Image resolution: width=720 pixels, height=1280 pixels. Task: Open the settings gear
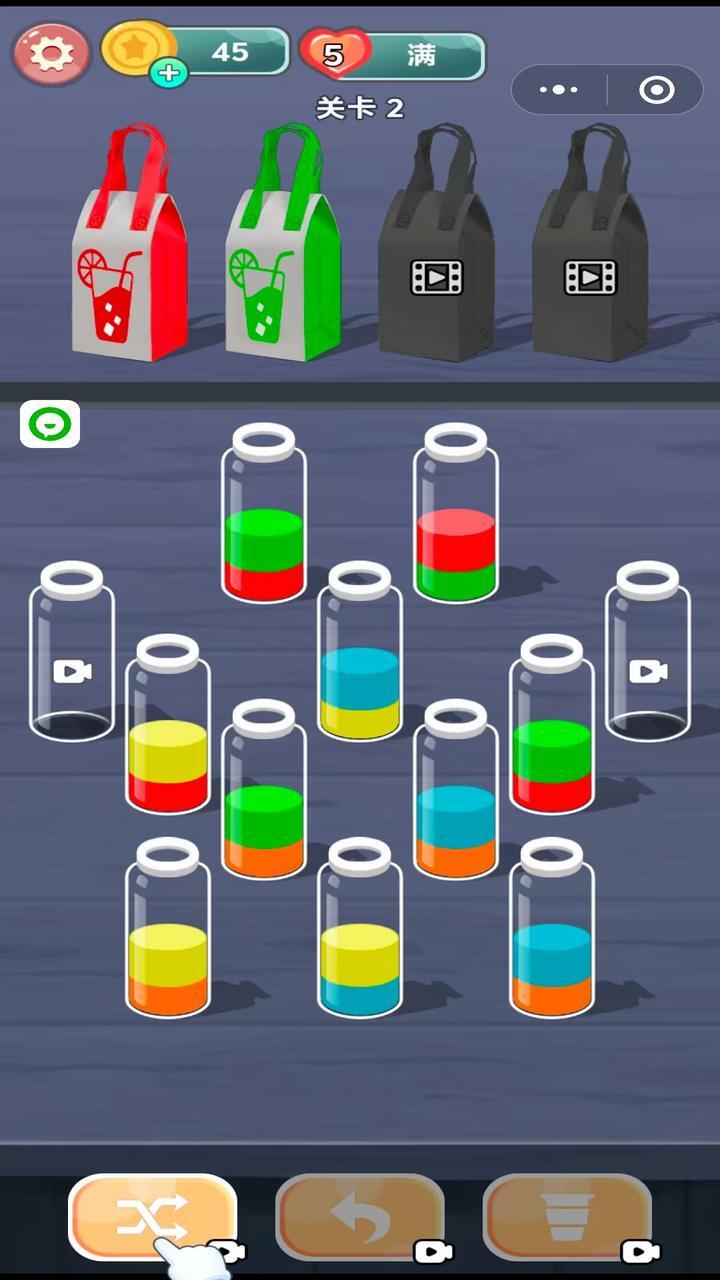[x=46, y=54]
